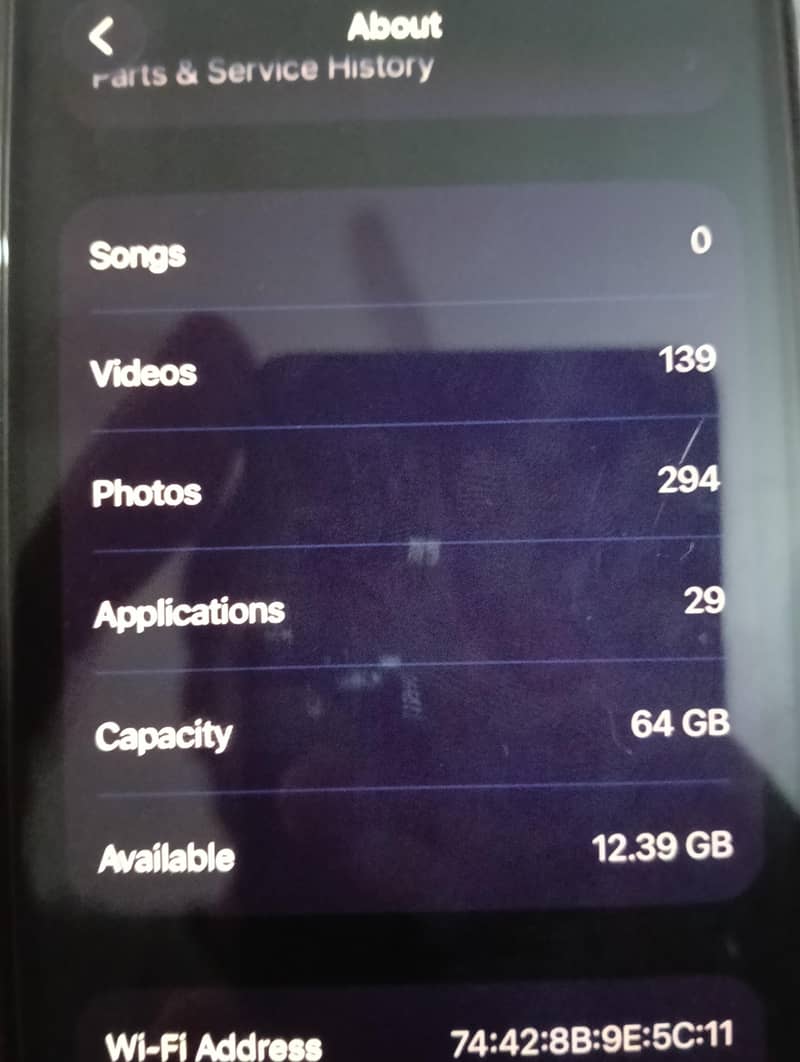Select the Videos row
Screen dimensions: 800x1062
[400, 372]
